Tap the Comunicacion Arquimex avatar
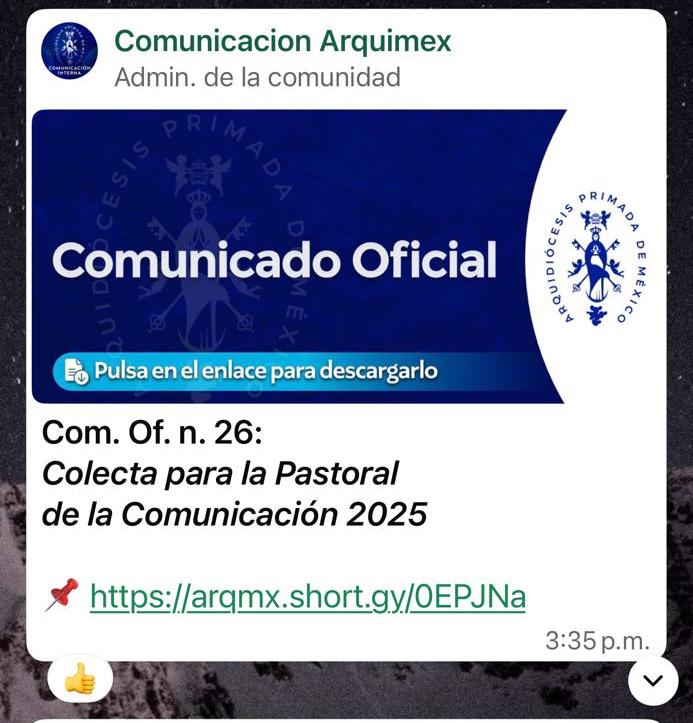 click(69, 52)
